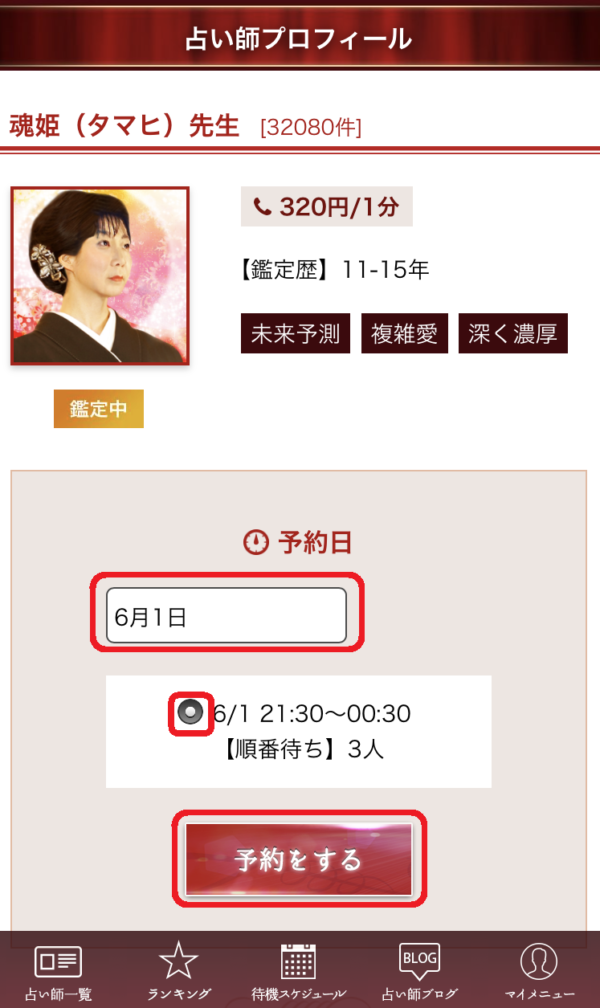Switch to the ランキング tab
The width and height of the screenshot is (600, 1008).
tap(179, 971)
